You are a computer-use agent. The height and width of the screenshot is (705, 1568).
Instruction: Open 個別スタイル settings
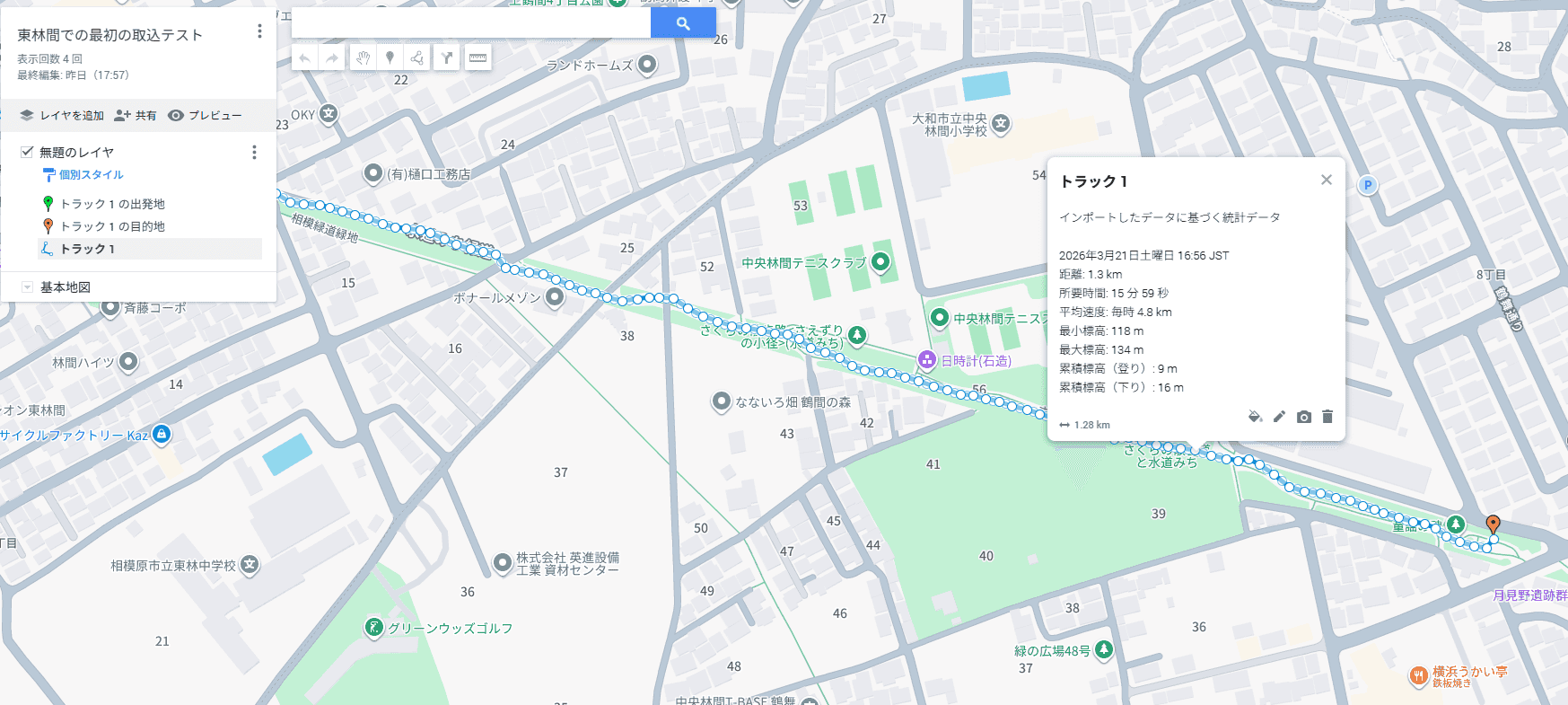[91, 175]
